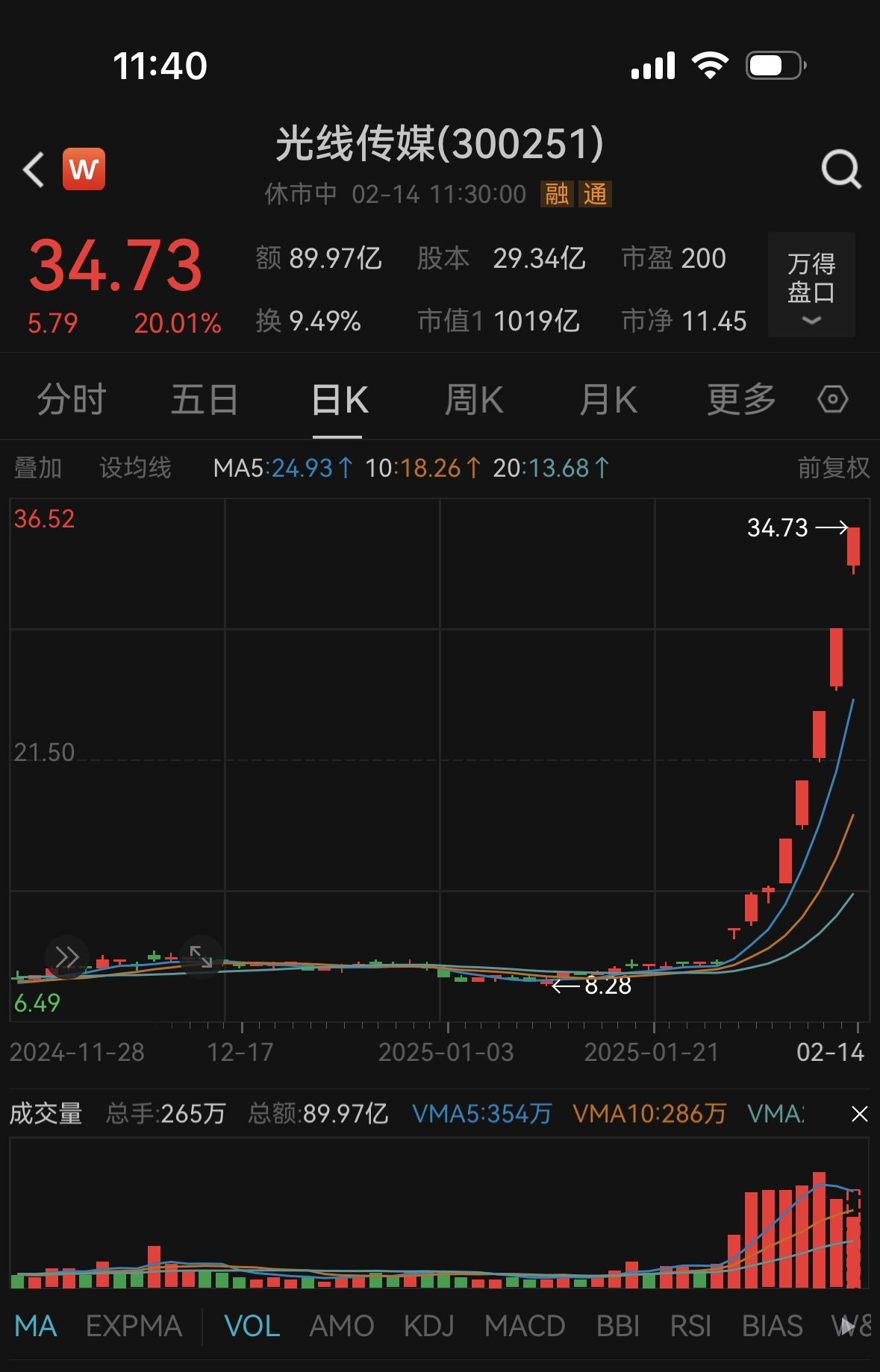Tap the double-arrow chart scroll button
The image size is (880, 1372).
tap(67, 956)
